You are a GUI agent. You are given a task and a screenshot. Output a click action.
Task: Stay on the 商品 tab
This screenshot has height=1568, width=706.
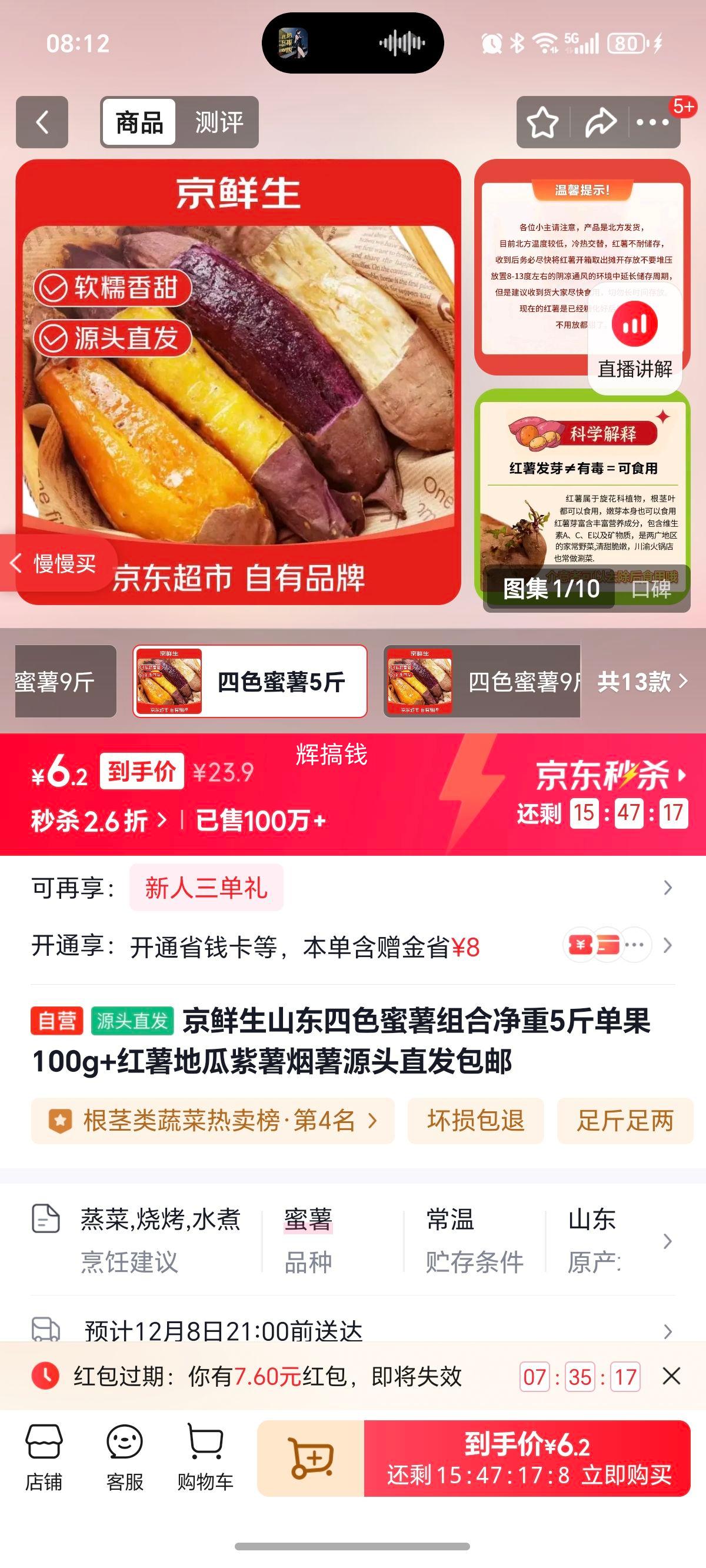(139, 123)
